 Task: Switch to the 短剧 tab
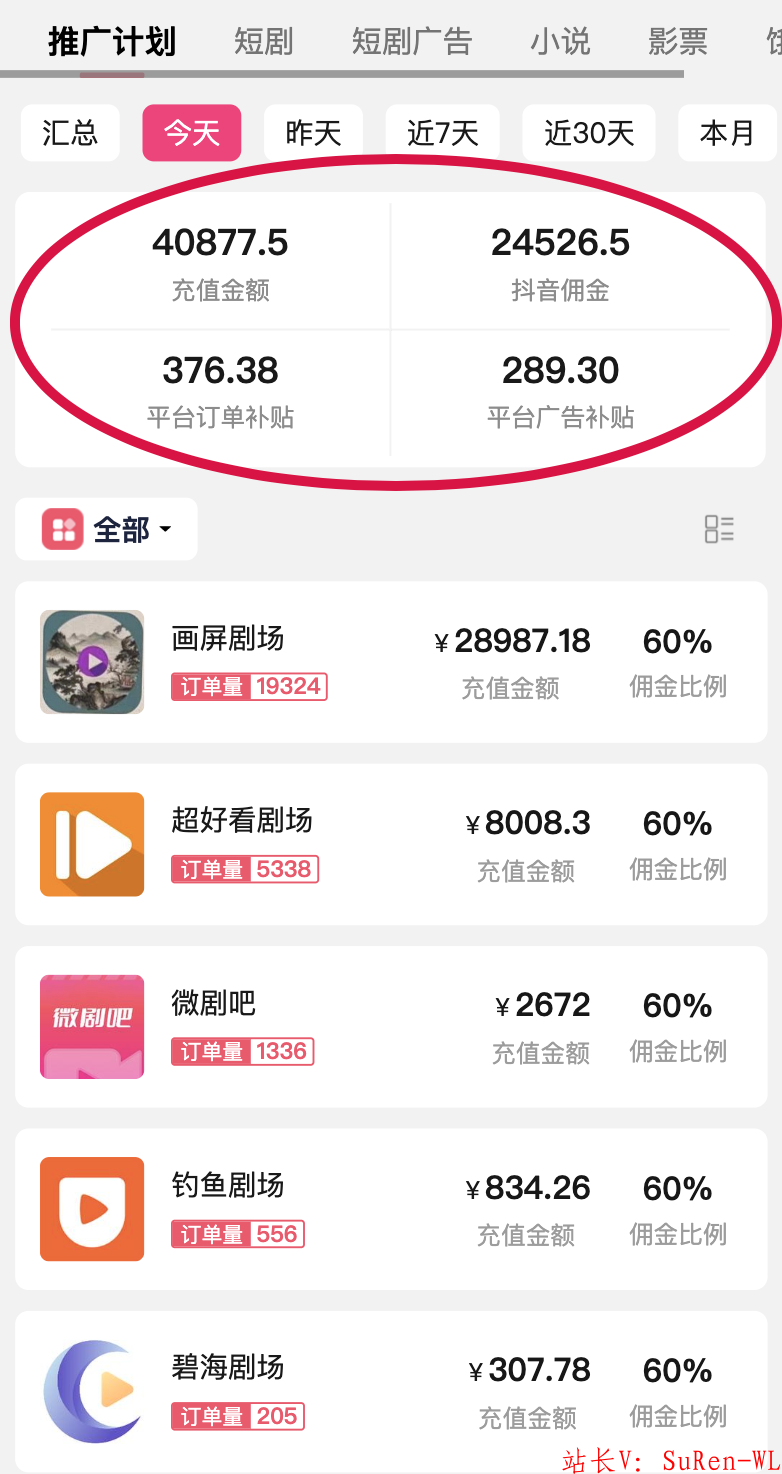coord(263,42)
